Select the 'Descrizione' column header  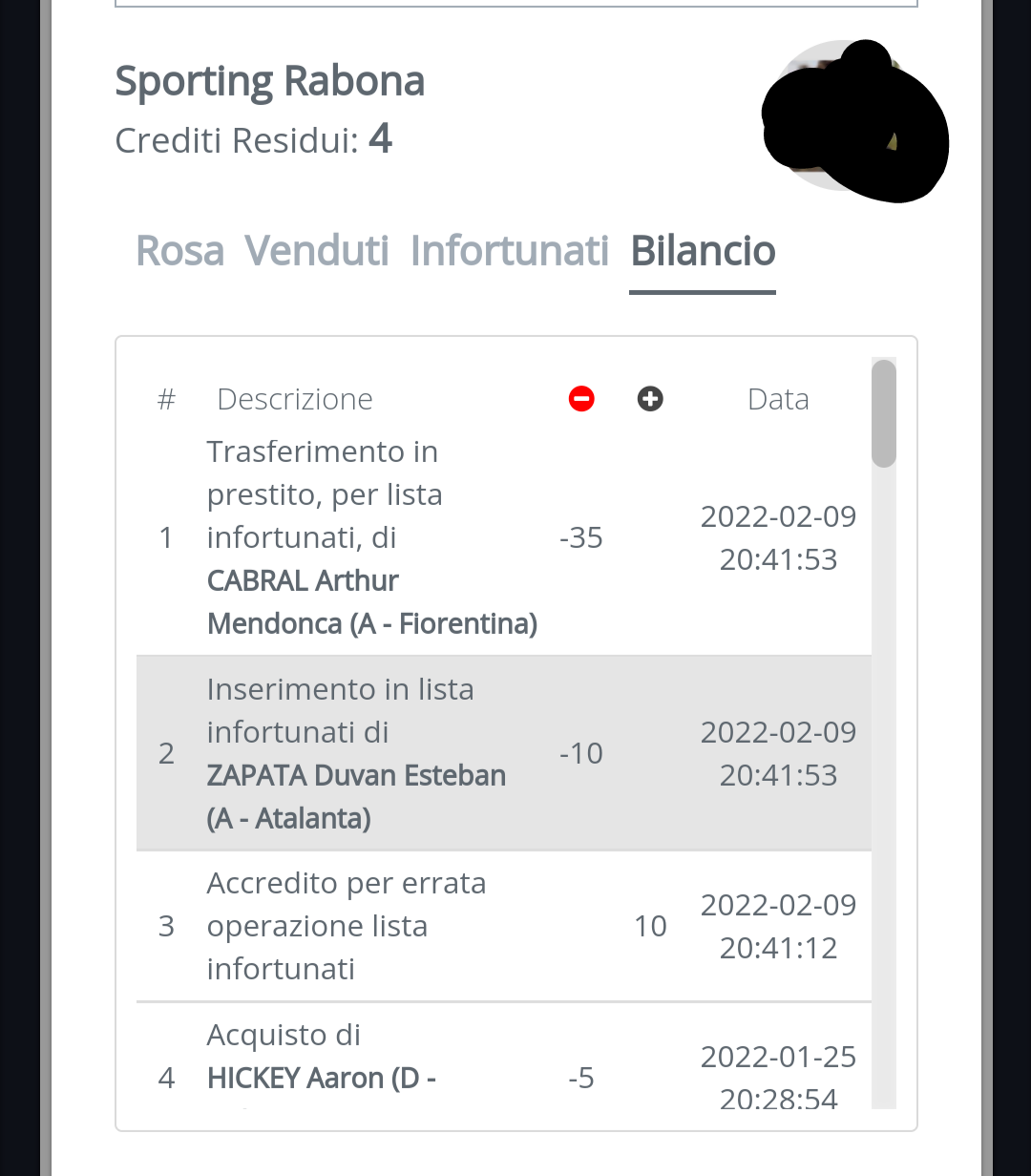click(x=294, y=398)
